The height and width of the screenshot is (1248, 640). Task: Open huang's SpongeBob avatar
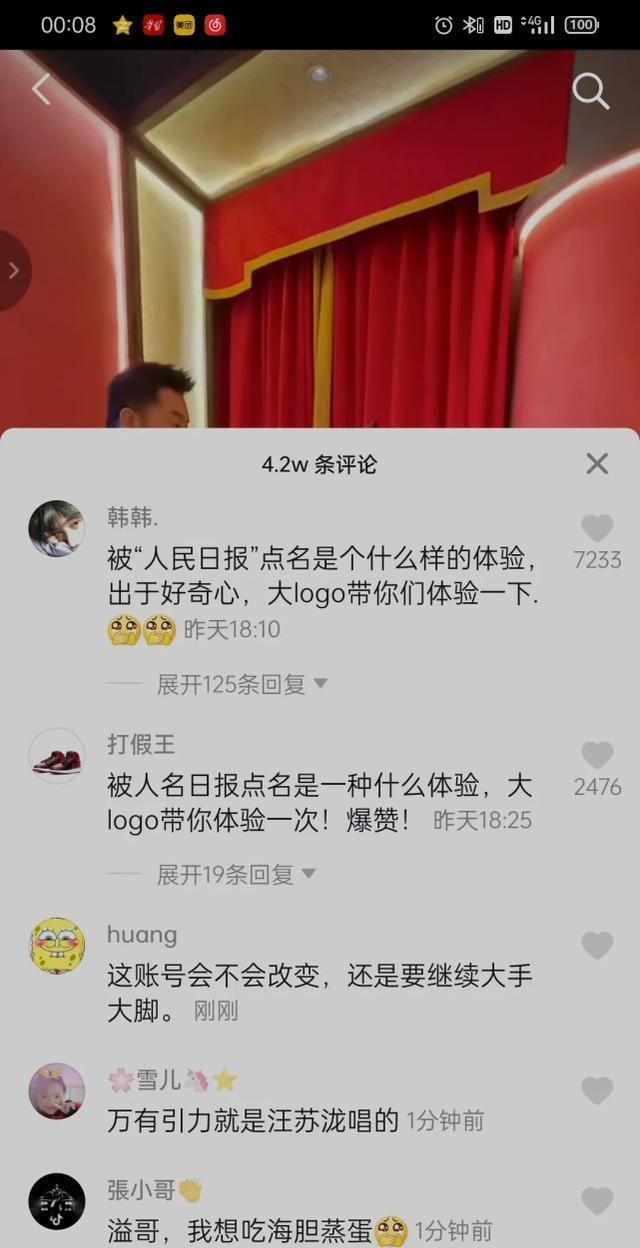click(57, 946)
